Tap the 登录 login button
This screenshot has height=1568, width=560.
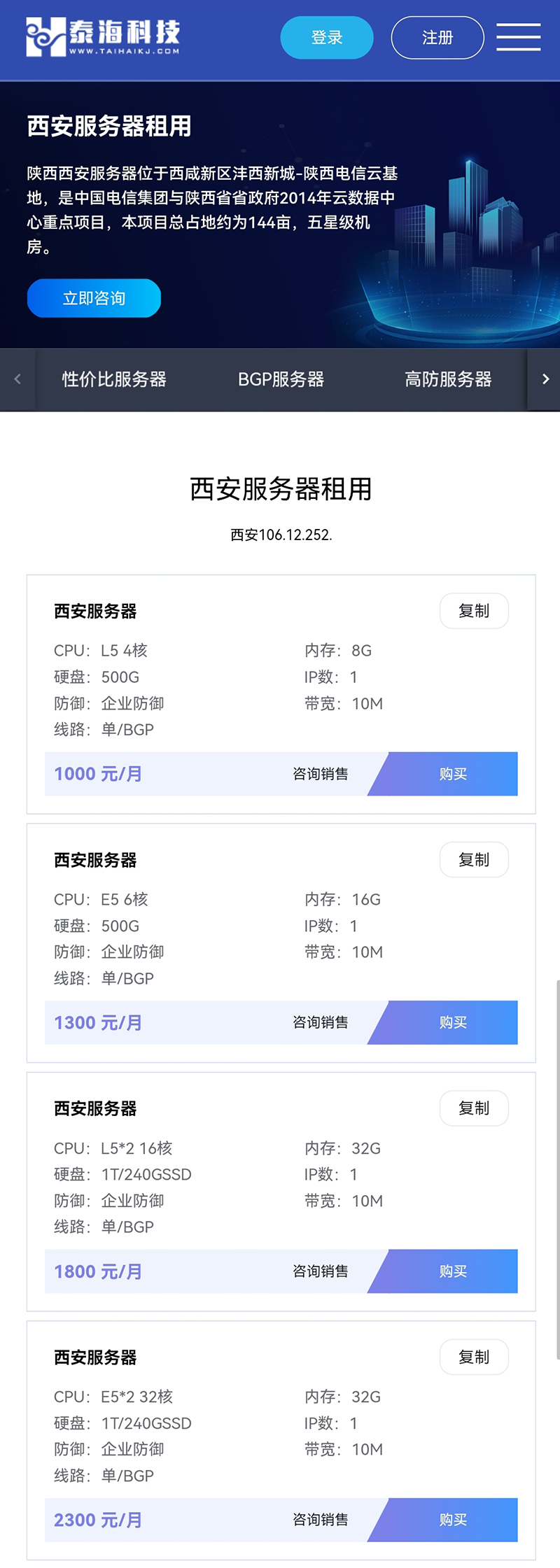(x=327, y=38)
